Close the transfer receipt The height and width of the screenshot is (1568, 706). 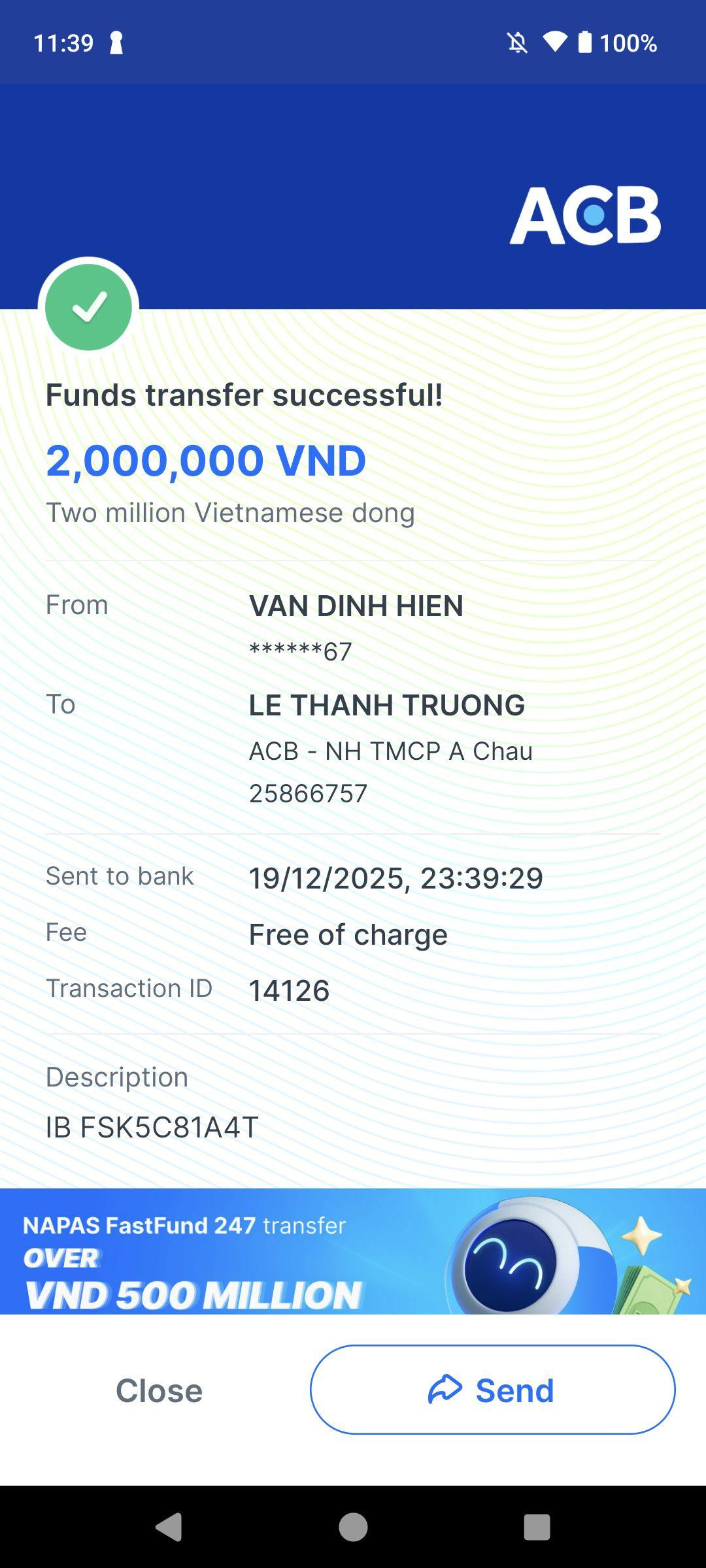159,1390
